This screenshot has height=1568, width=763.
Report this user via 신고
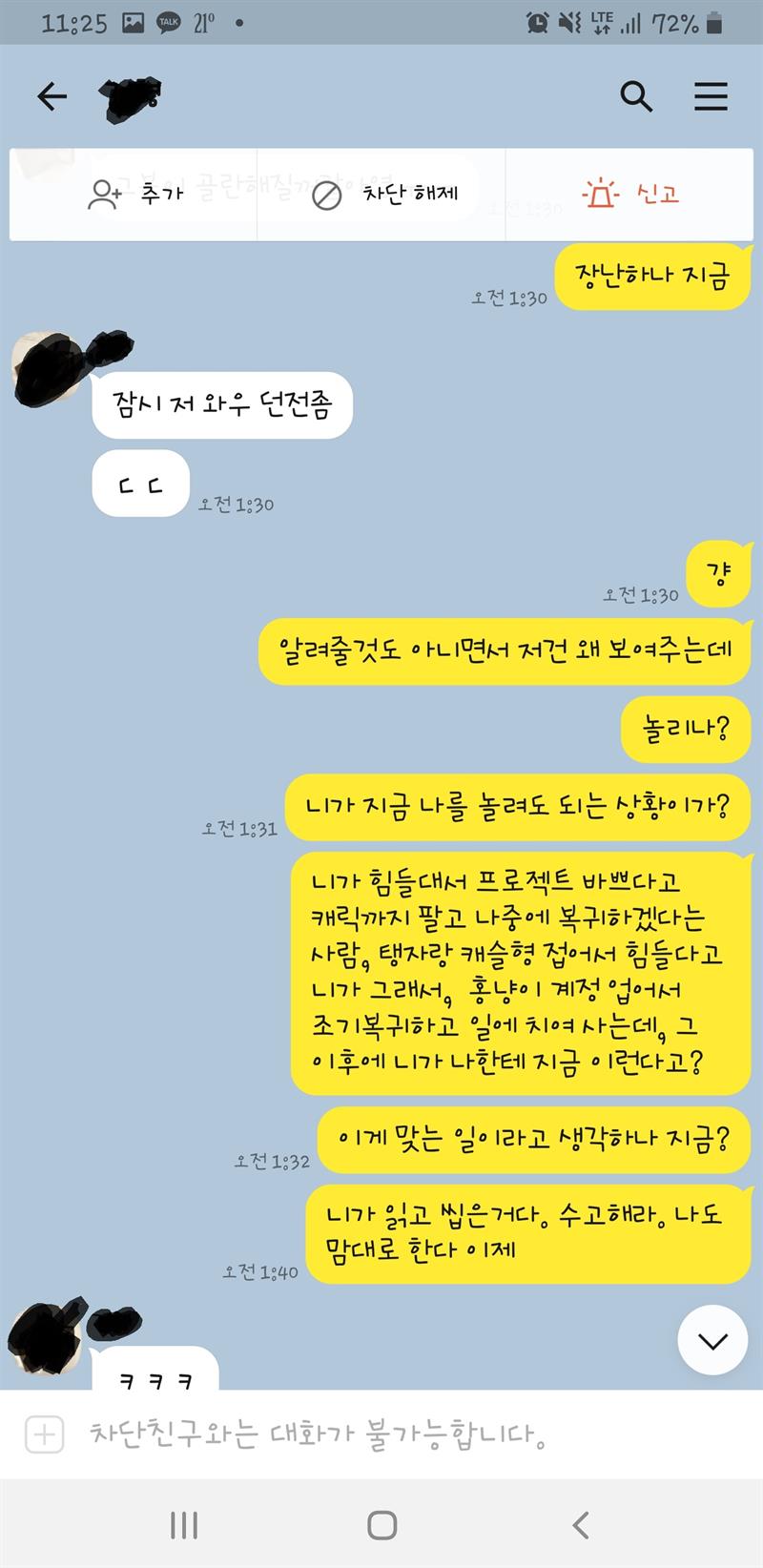click(x=630, y=195)
